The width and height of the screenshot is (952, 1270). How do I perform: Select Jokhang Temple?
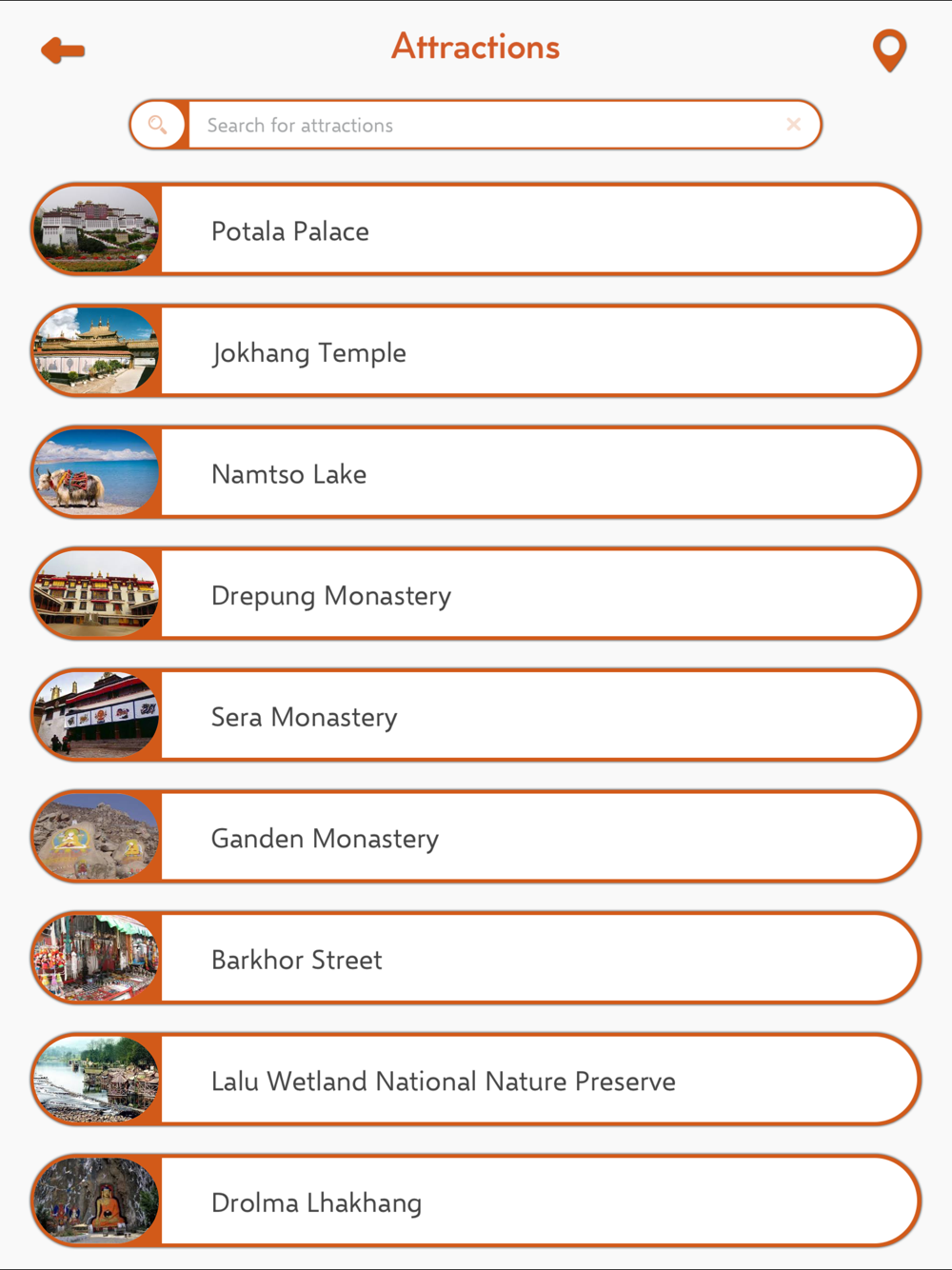[x=476, y=351]
